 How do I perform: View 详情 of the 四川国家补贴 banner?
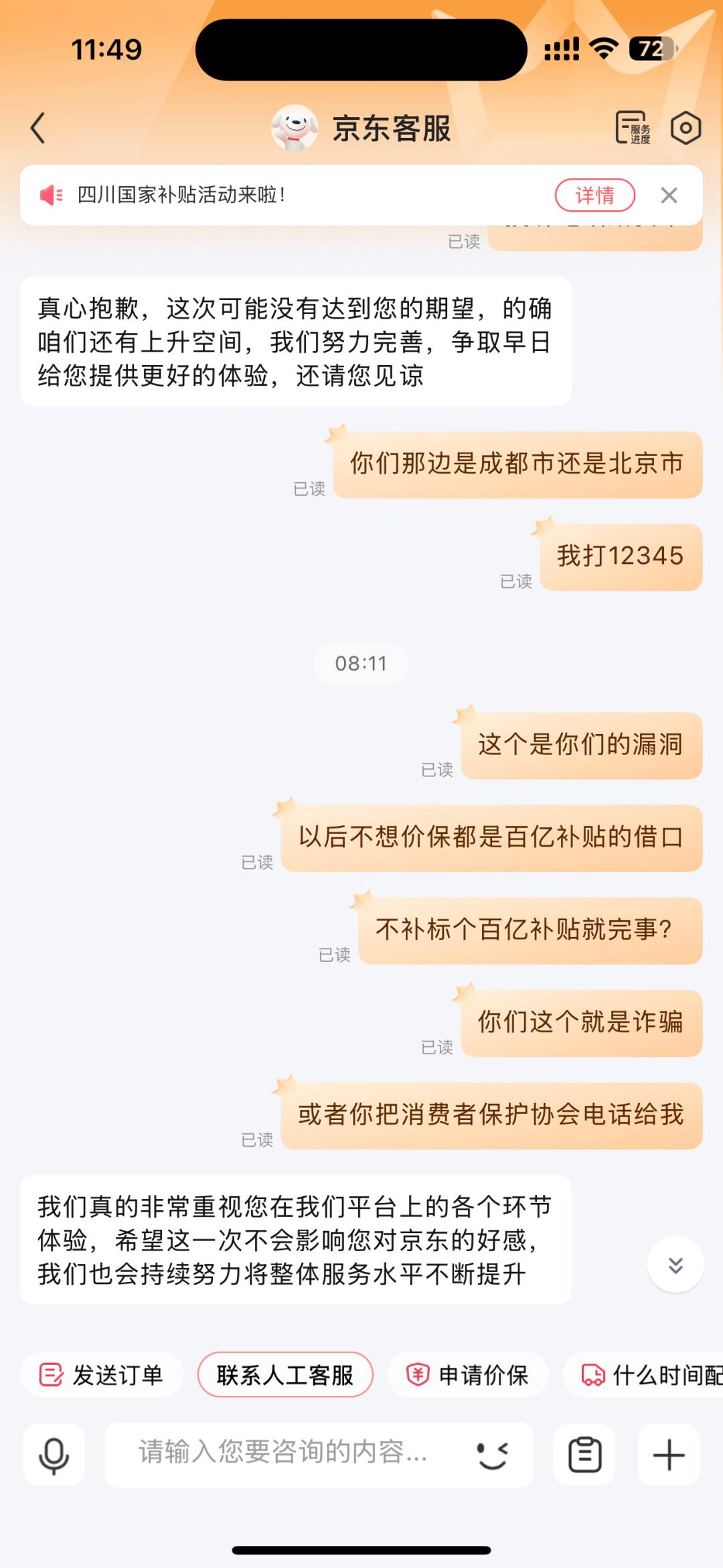pyautogui.click(x=594, y=196)
